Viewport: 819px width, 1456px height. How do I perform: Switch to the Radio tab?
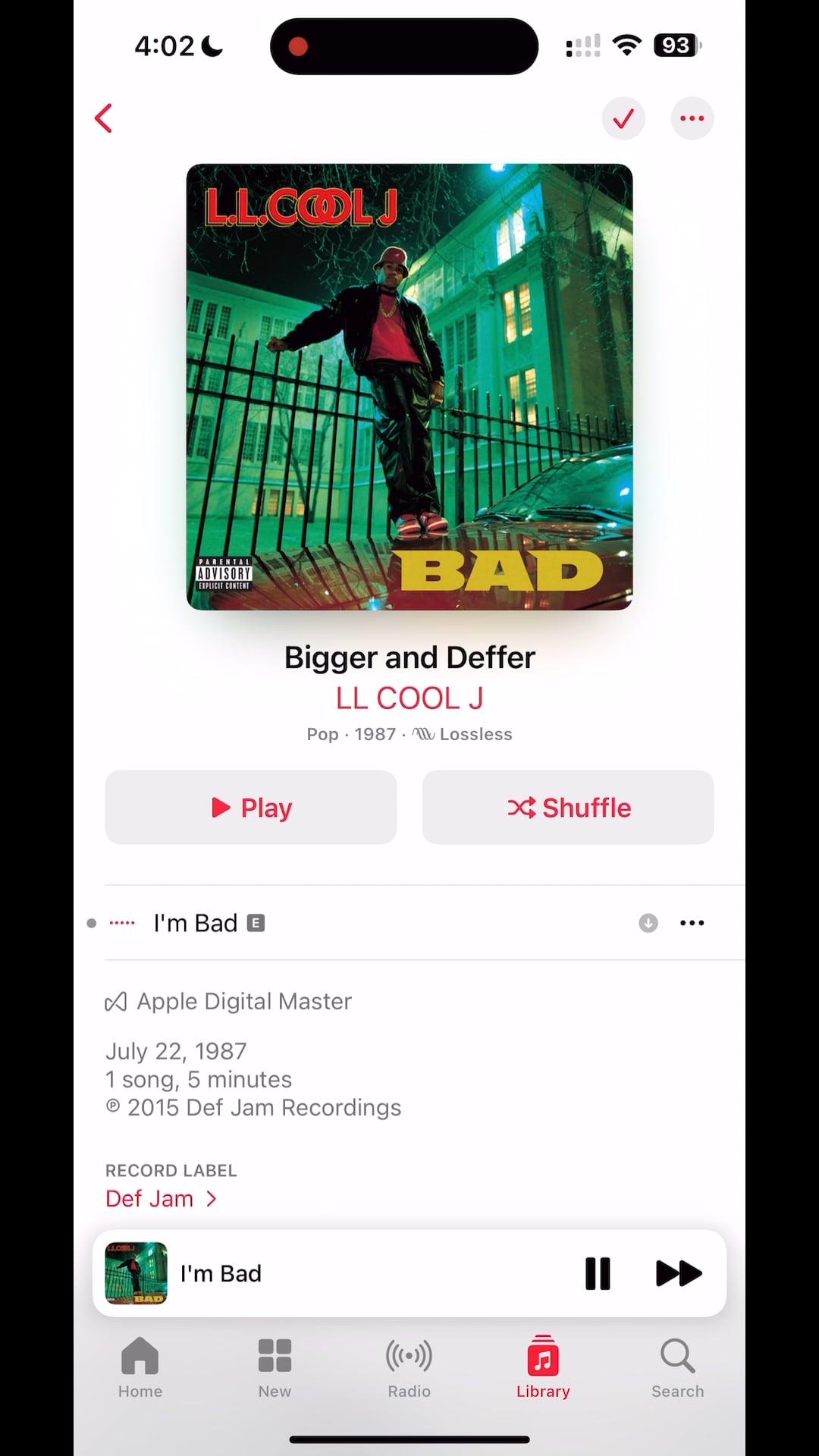point(409,1367)
